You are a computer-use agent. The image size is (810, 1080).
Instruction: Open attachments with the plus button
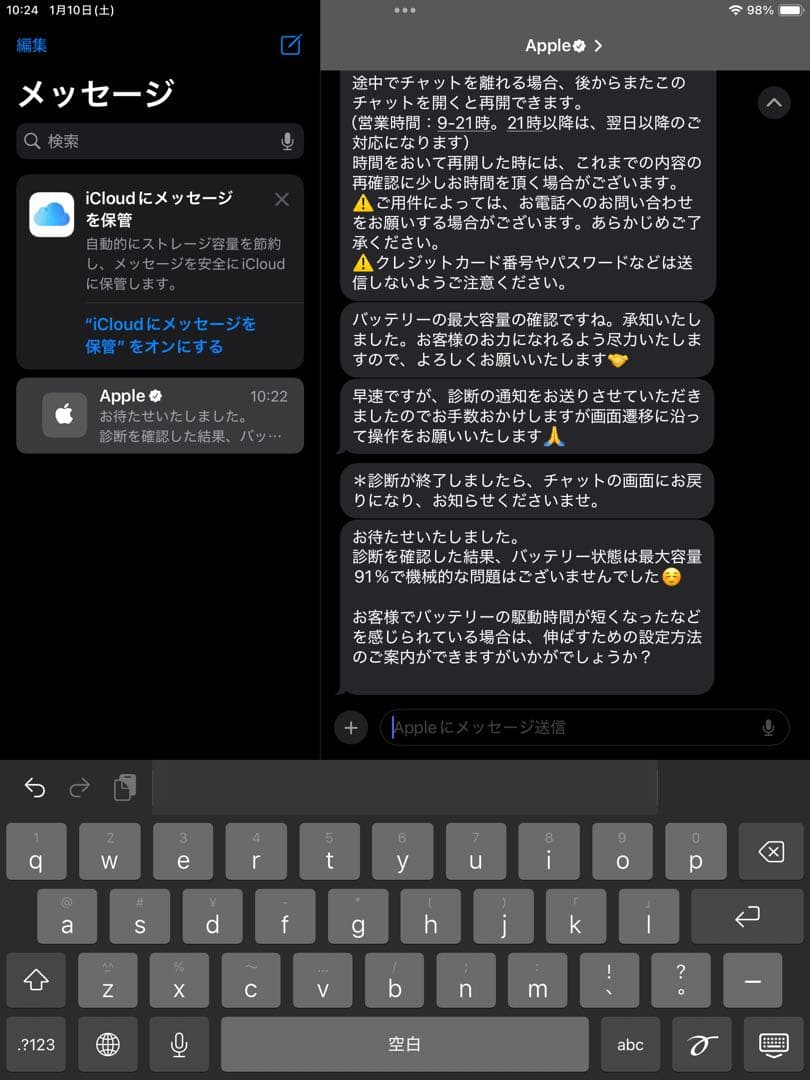(351, 727)
